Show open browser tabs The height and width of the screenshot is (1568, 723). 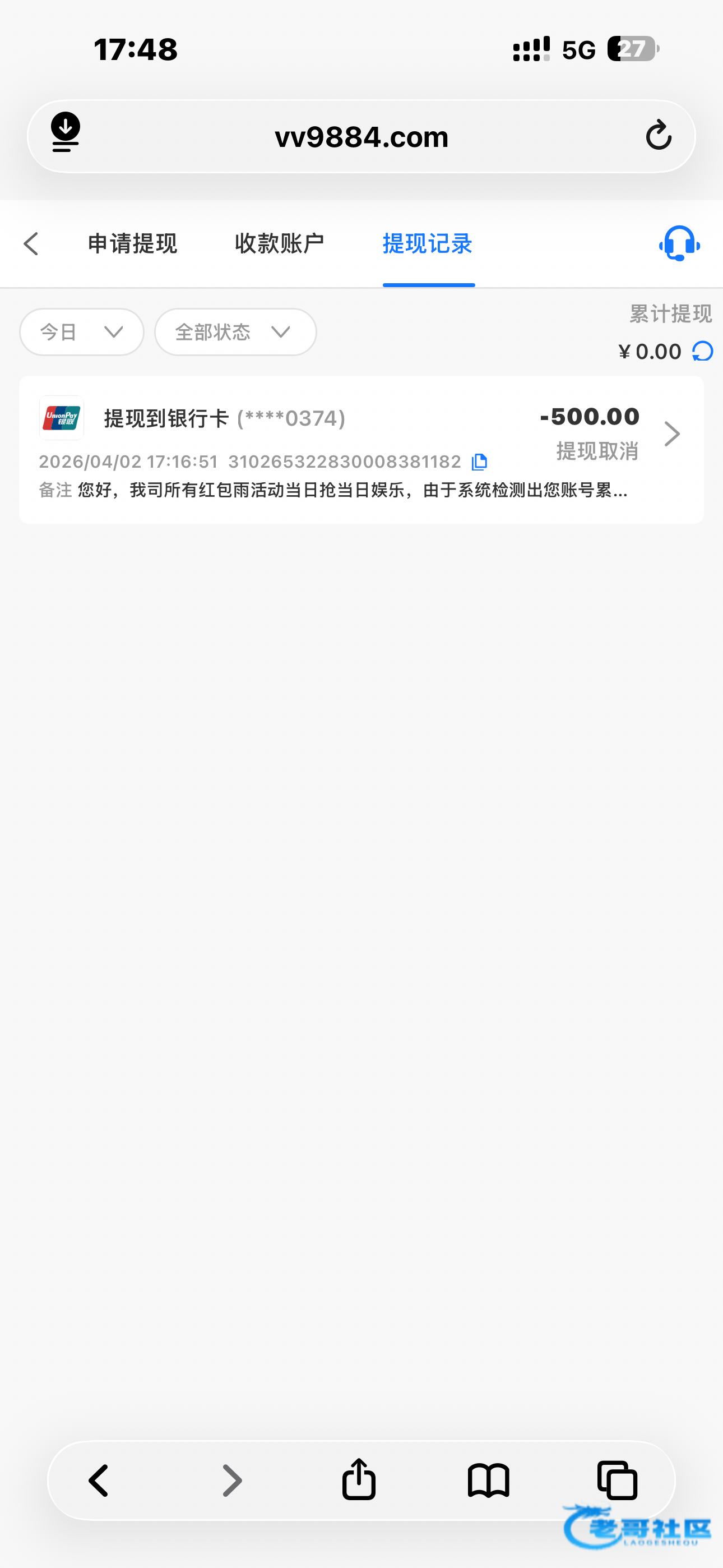coord(617,1481)
